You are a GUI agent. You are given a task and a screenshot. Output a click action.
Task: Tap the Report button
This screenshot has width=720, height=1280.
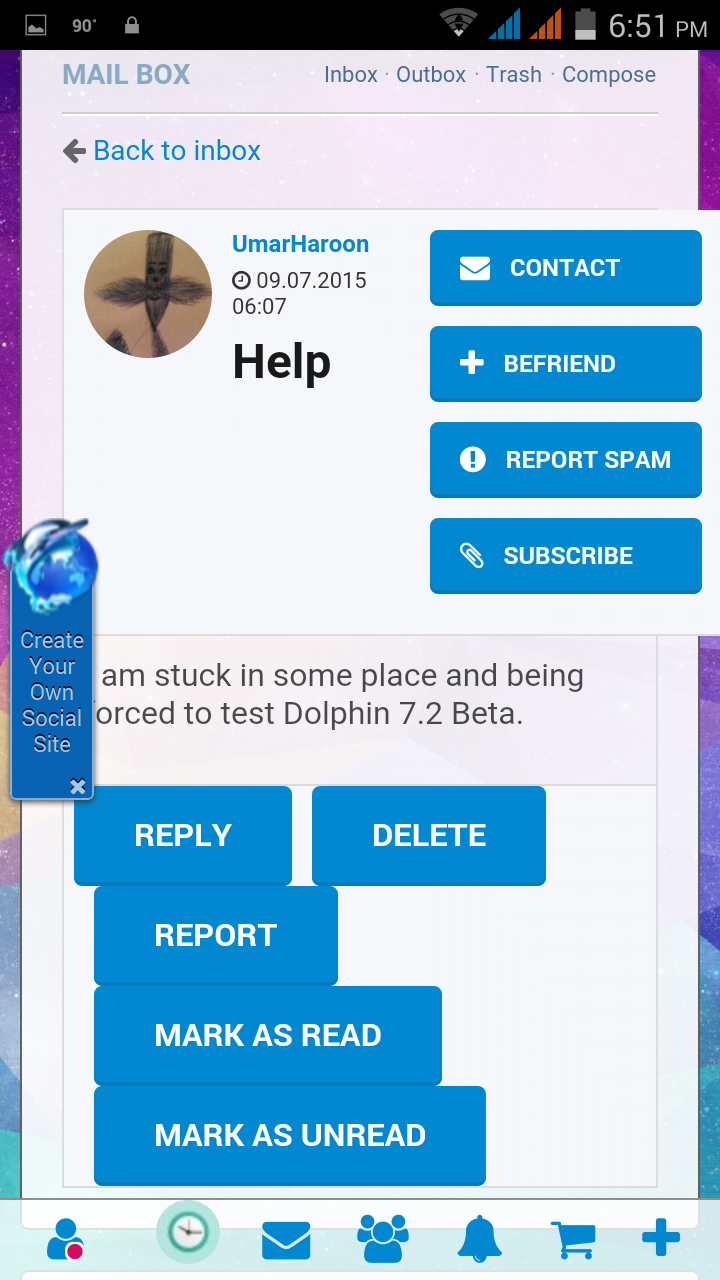[x=216, y=936]
